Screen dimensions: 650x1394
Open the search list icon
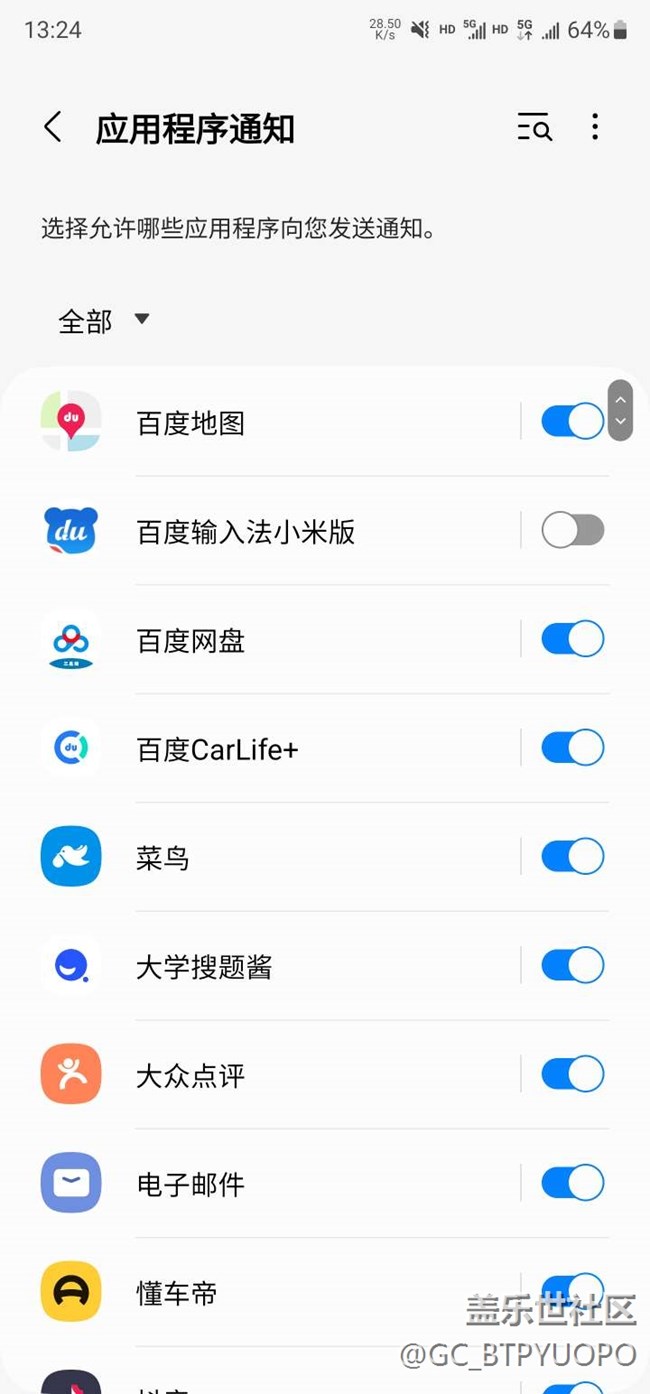pyautogui.click(x=534, y=127)
